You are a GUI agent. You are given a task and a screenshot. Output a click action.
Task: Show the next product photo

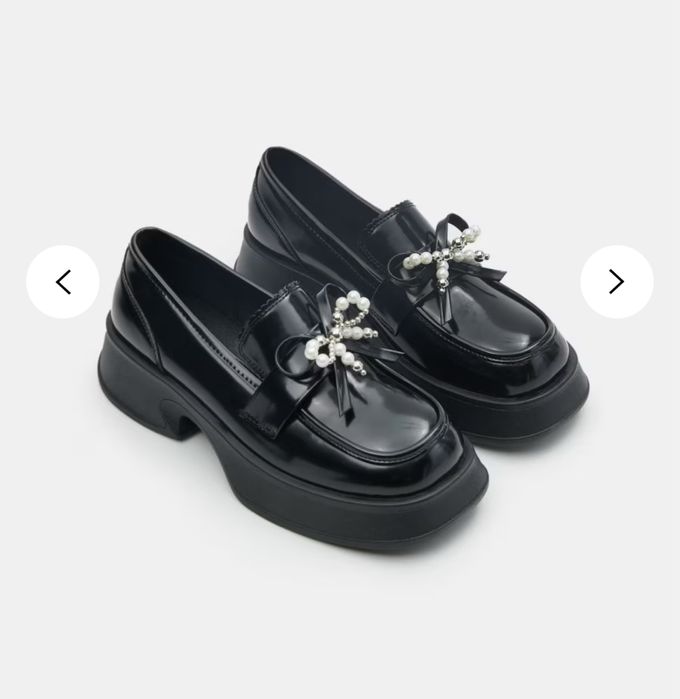pyautogui.click(x=616, y=282)
